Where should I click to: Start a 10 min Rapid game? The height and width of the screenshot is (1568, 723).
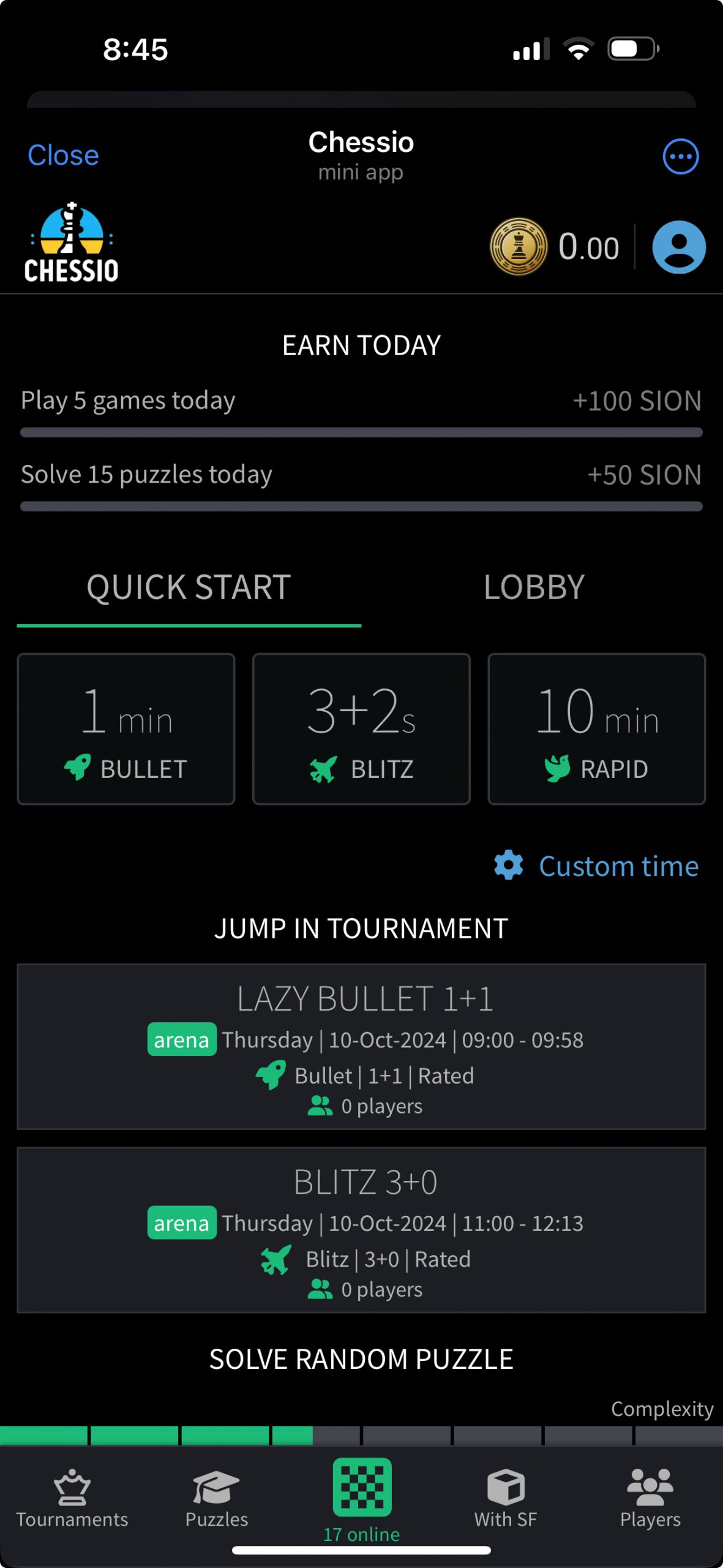click(x=596, y=728)
